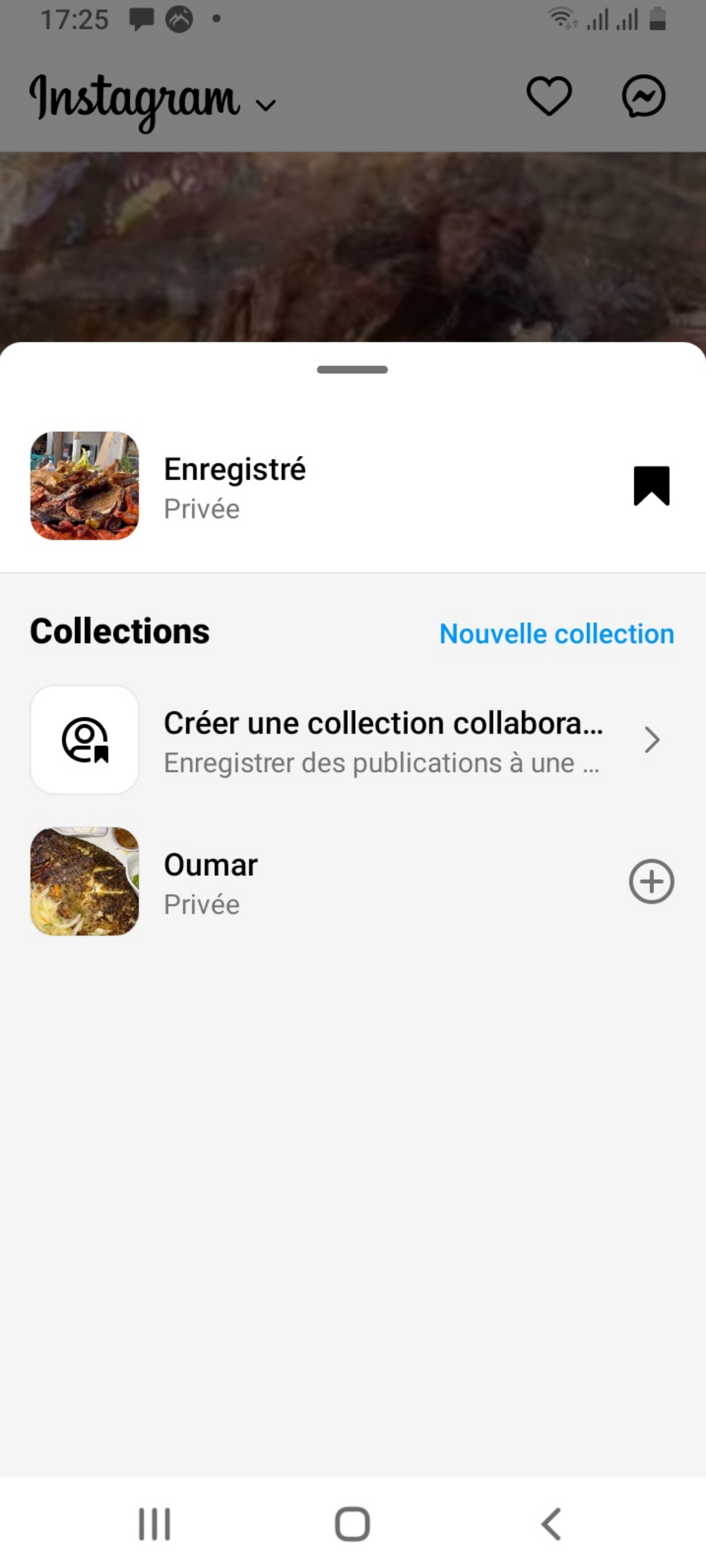Create a Nouvelle collection
706x1568 pixels.
point(556,634)
